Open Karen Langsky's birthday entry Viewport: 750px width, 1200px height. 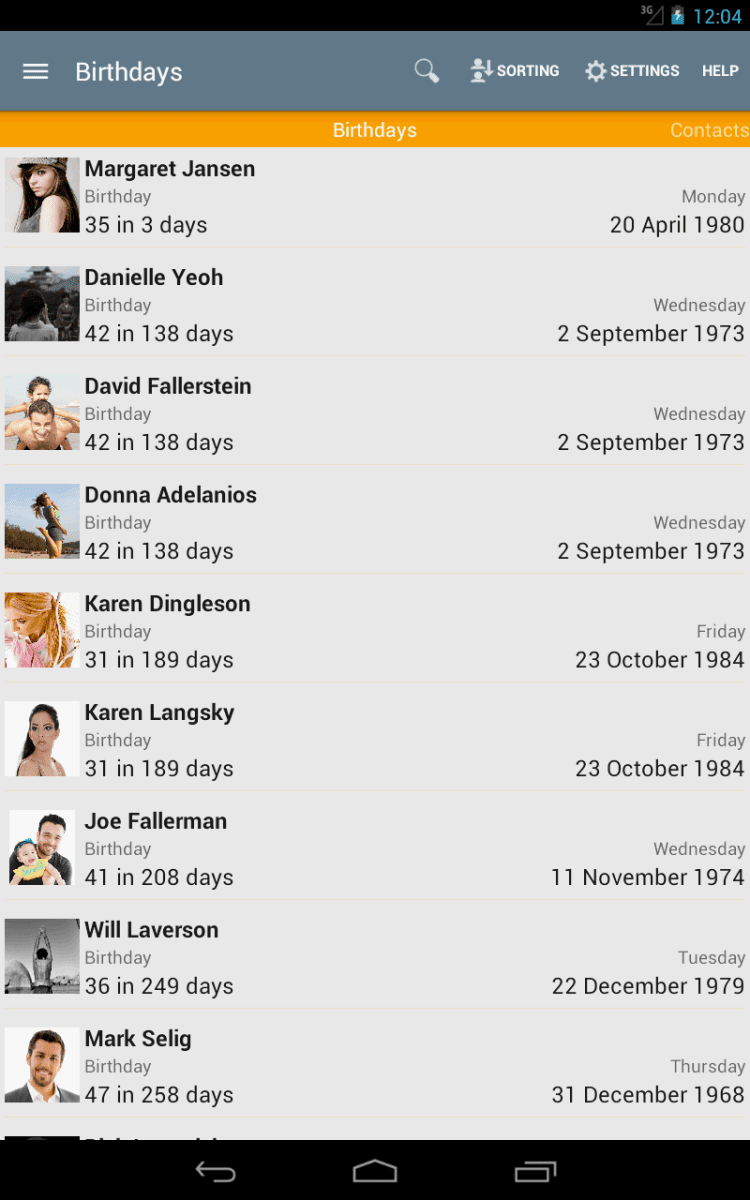(x=375, y=740)
